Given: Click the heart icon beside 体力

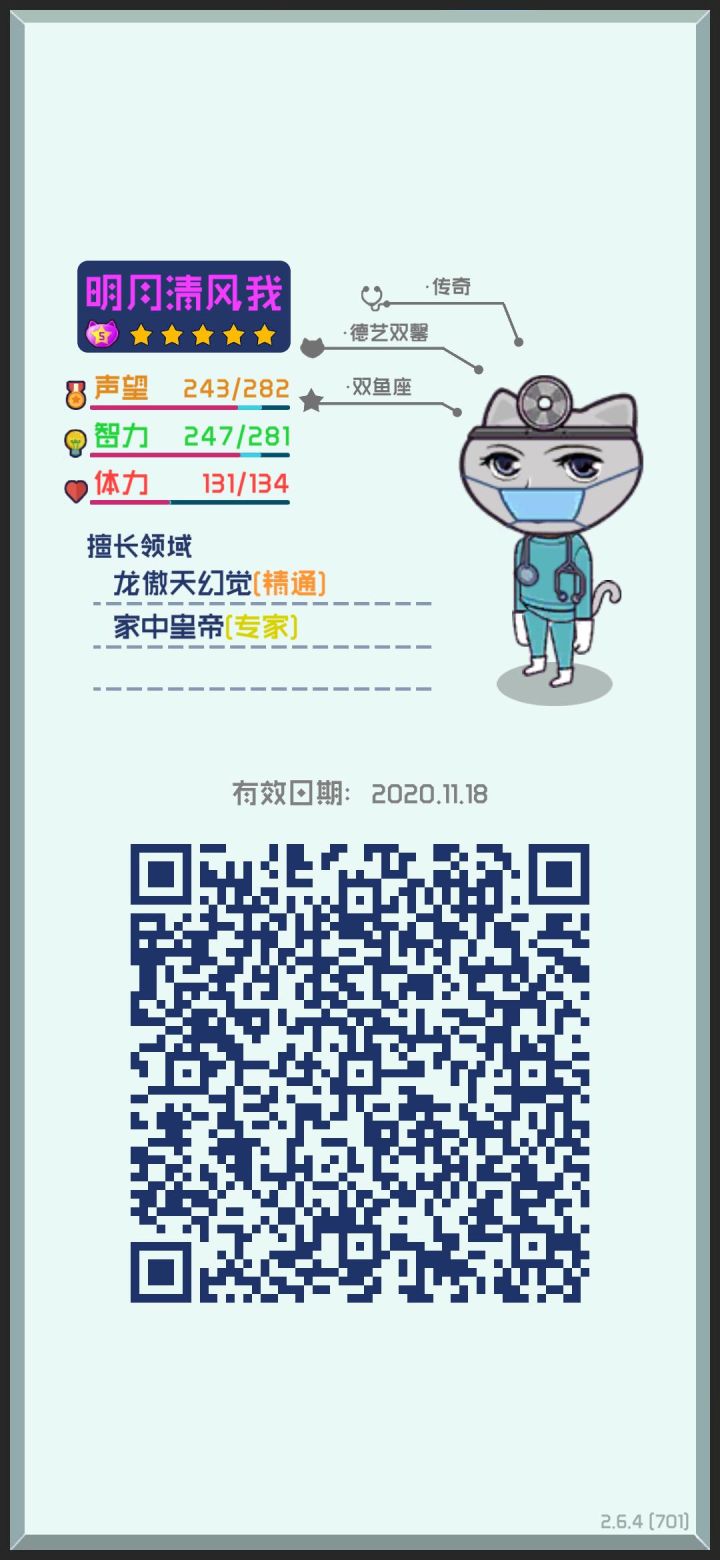Looking at the screenshot, I should pyautogui.click(x=74, y=487).
